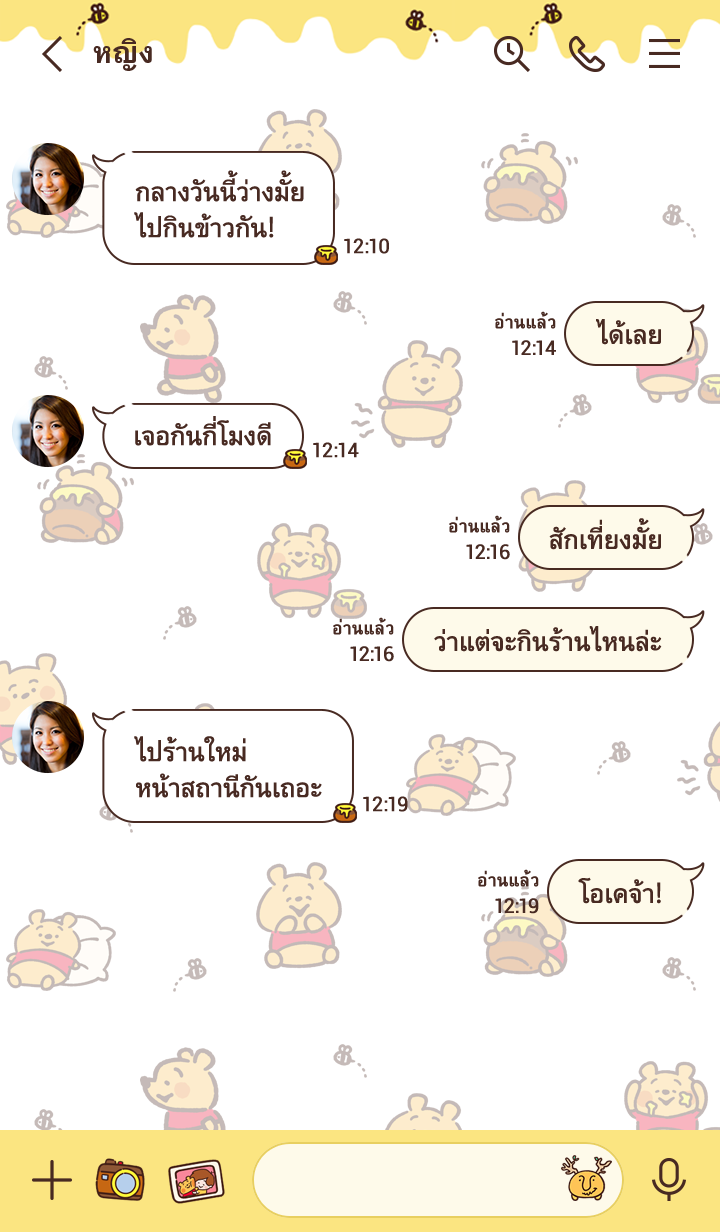The height and width of the screenshot is (1232, 720).
Task: Open the sticker and emoji picker
Action: 588,1181
